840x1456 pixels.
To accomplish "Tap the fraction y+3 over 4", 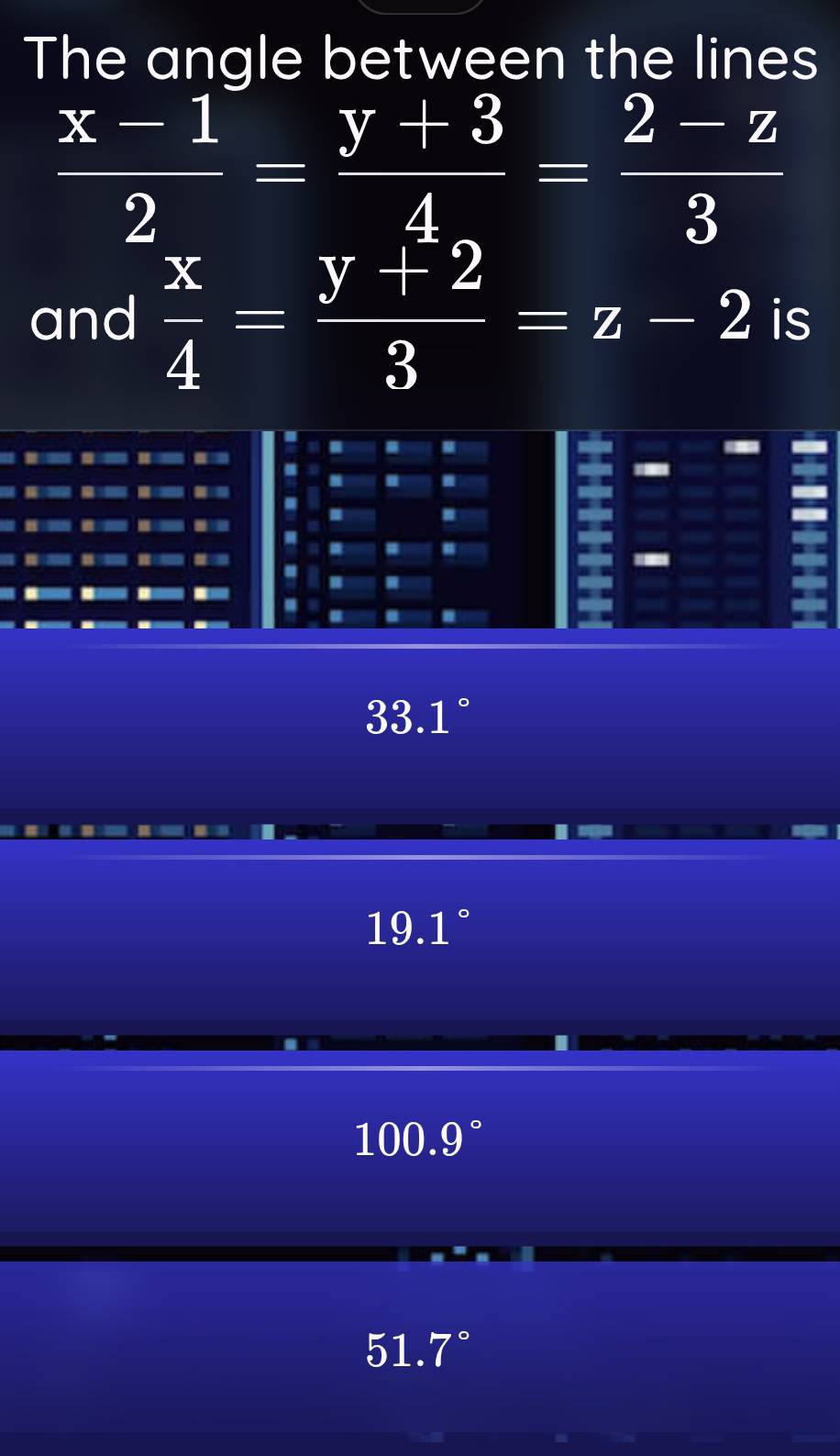I will click(422, 170).
